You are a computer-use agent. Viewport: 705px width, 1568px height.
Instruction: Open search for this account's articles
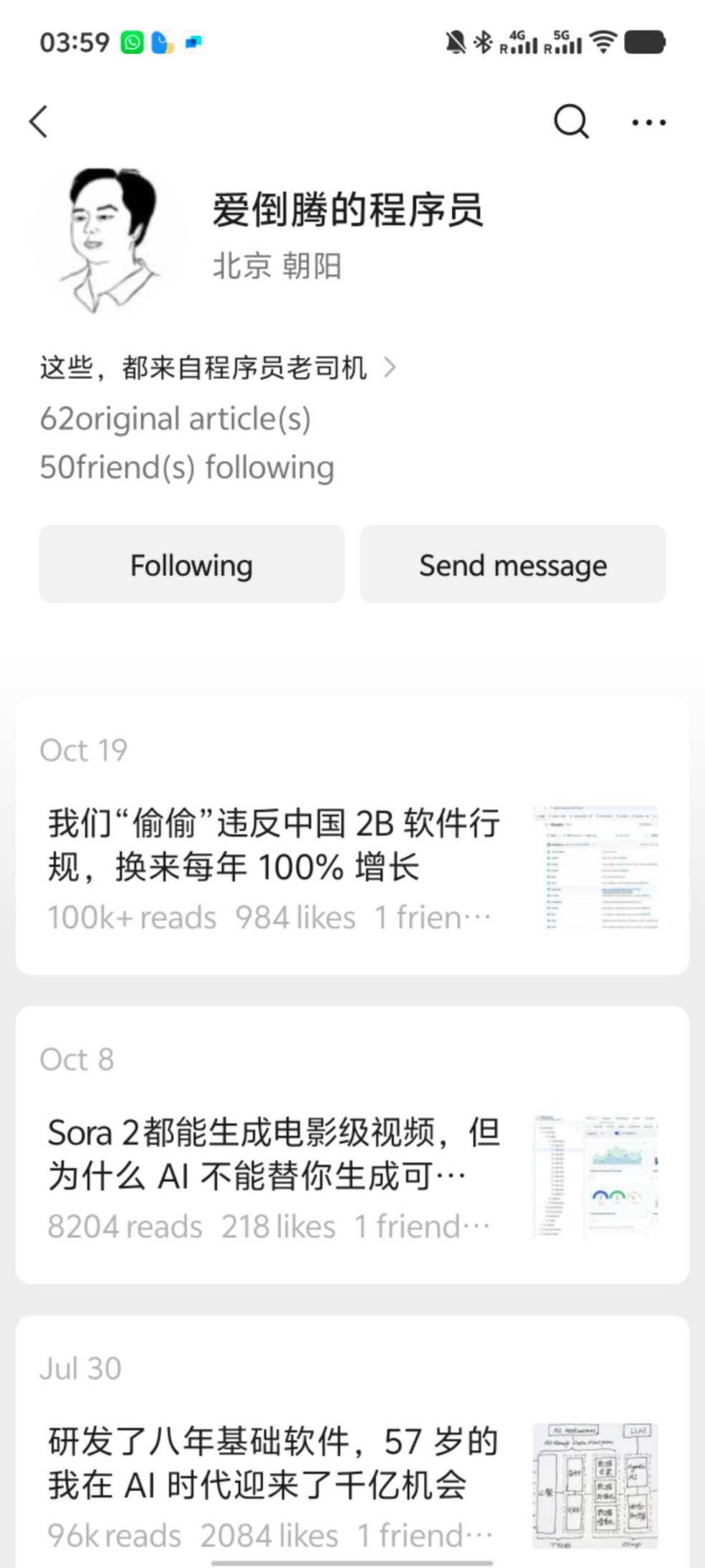(571, 122)
